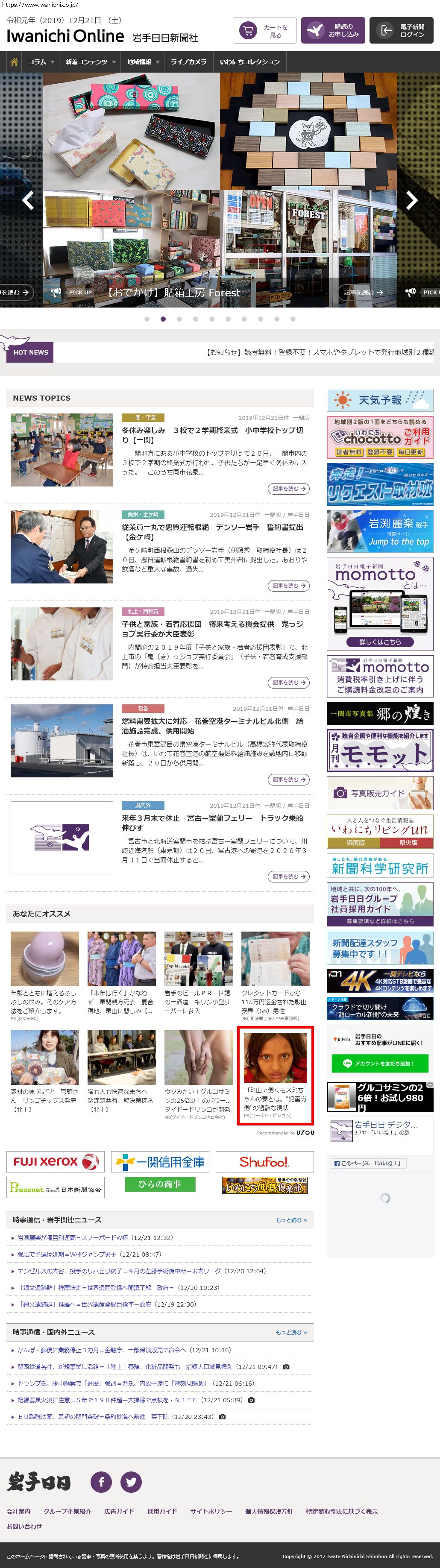Open the 写真販売ガイド banner
Image resolution: width=440 pixels, height=1568 pixels.
pyautogui.click(x=380, y=792)
